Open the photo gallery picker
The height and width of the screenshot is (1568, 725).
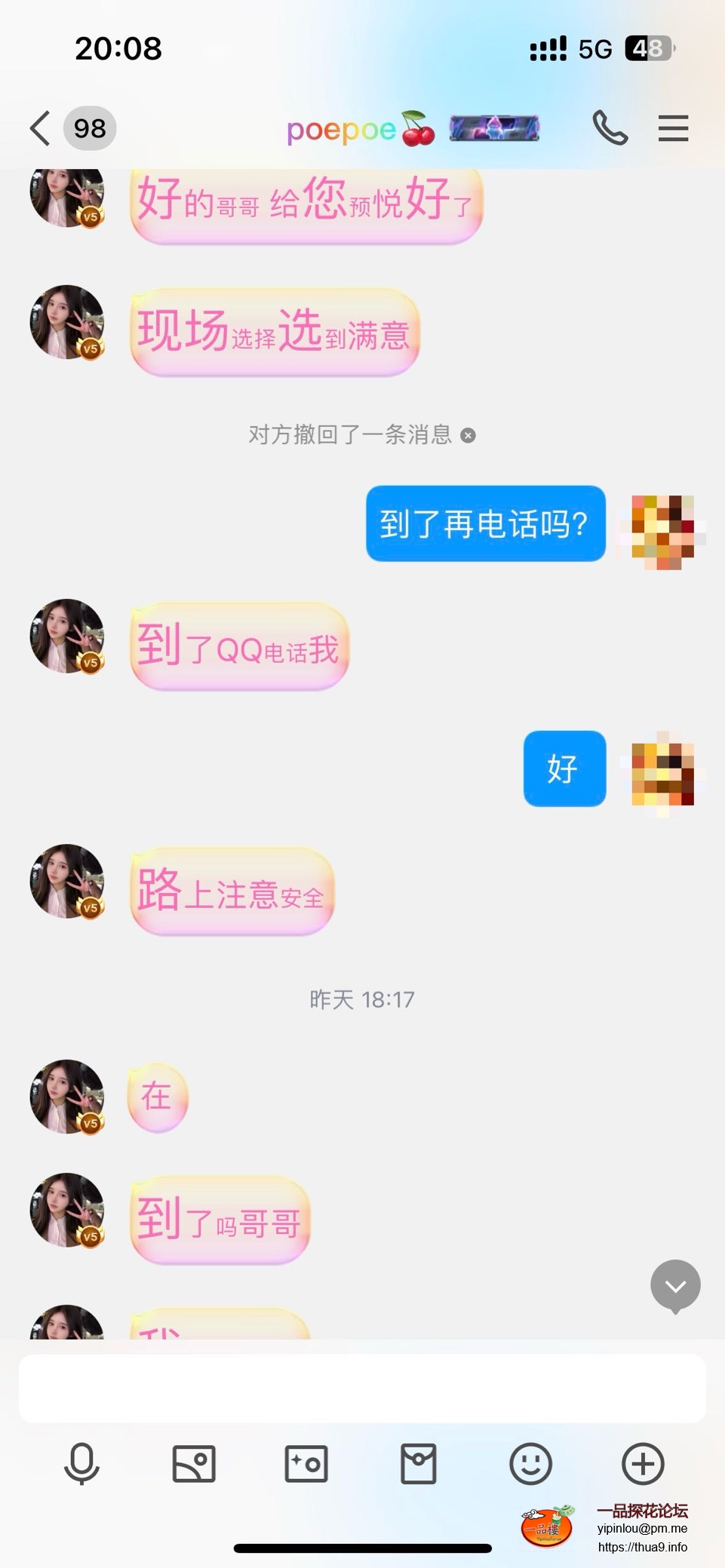[x=194, y=1464]
